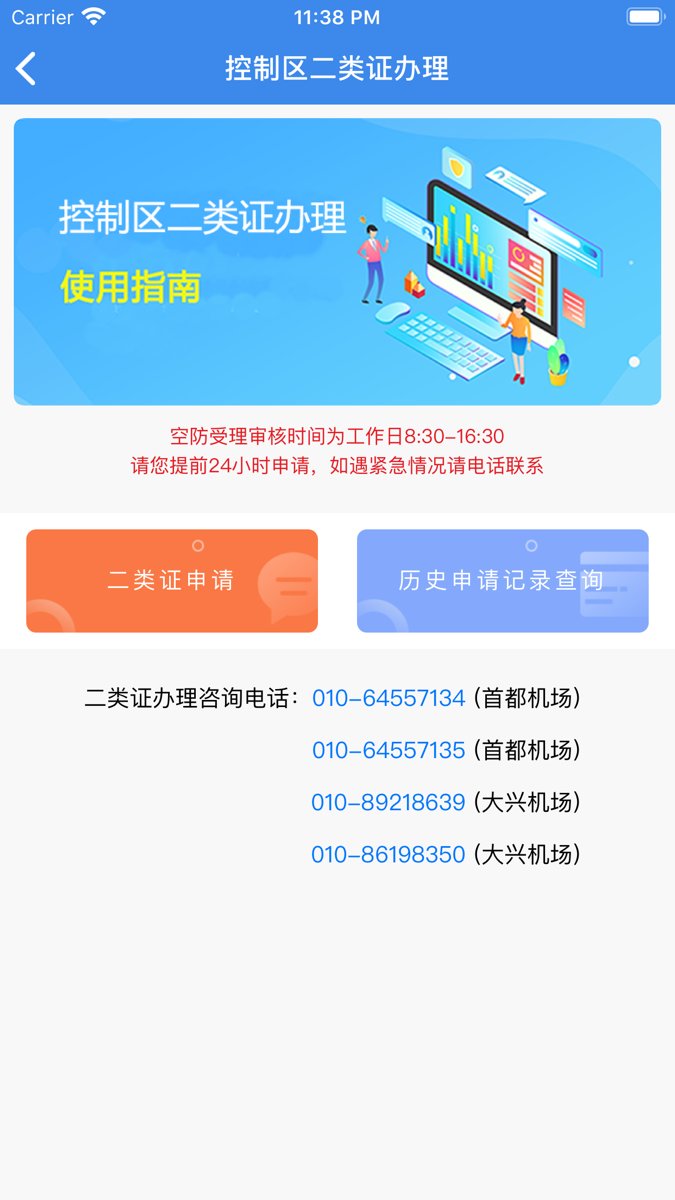
Task: Go back using the top-left arrow
Action: (26, 69)
